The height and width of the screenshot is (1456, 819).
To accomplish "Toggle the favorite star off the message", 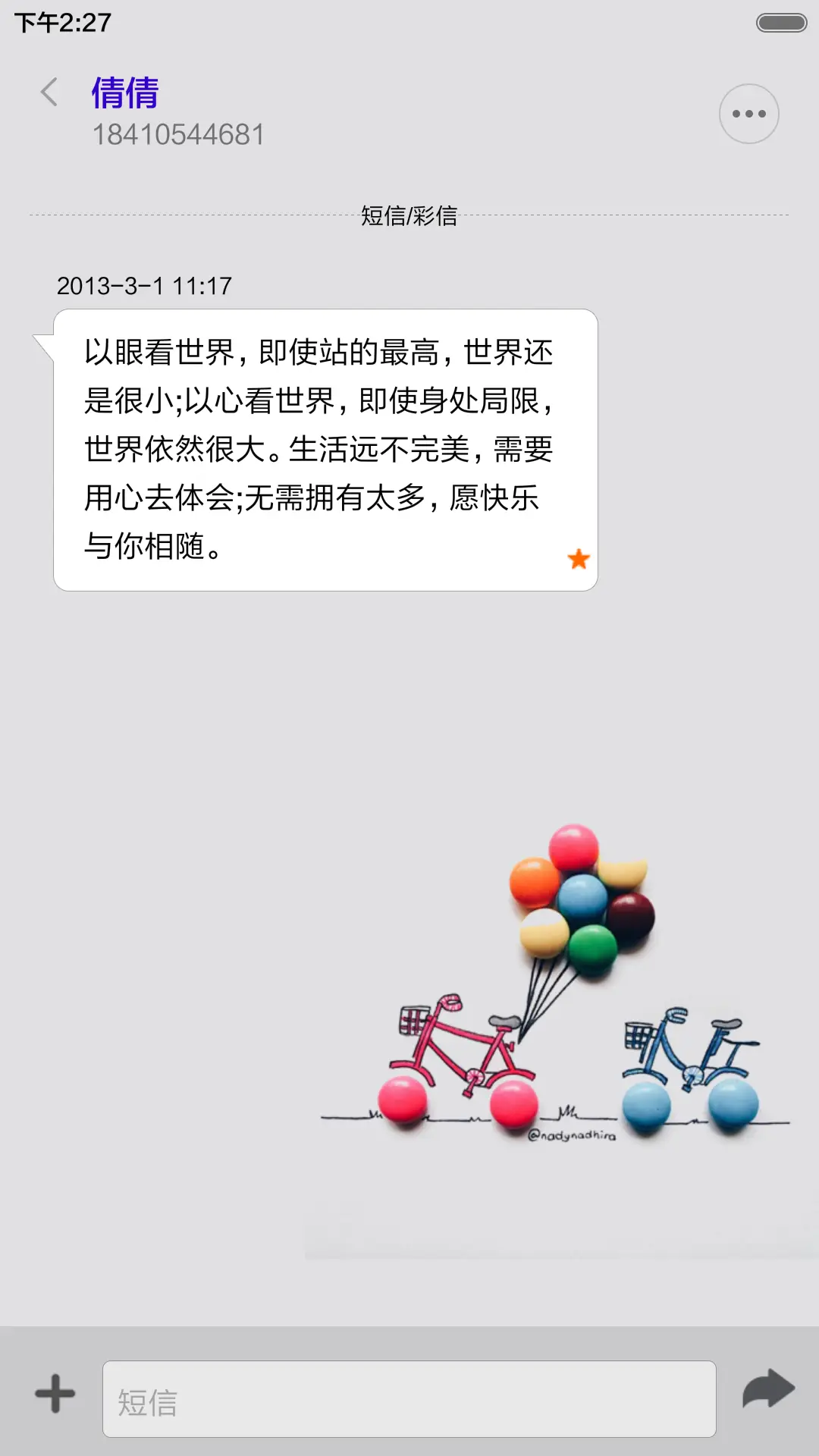I will click(x=578, y=559).
